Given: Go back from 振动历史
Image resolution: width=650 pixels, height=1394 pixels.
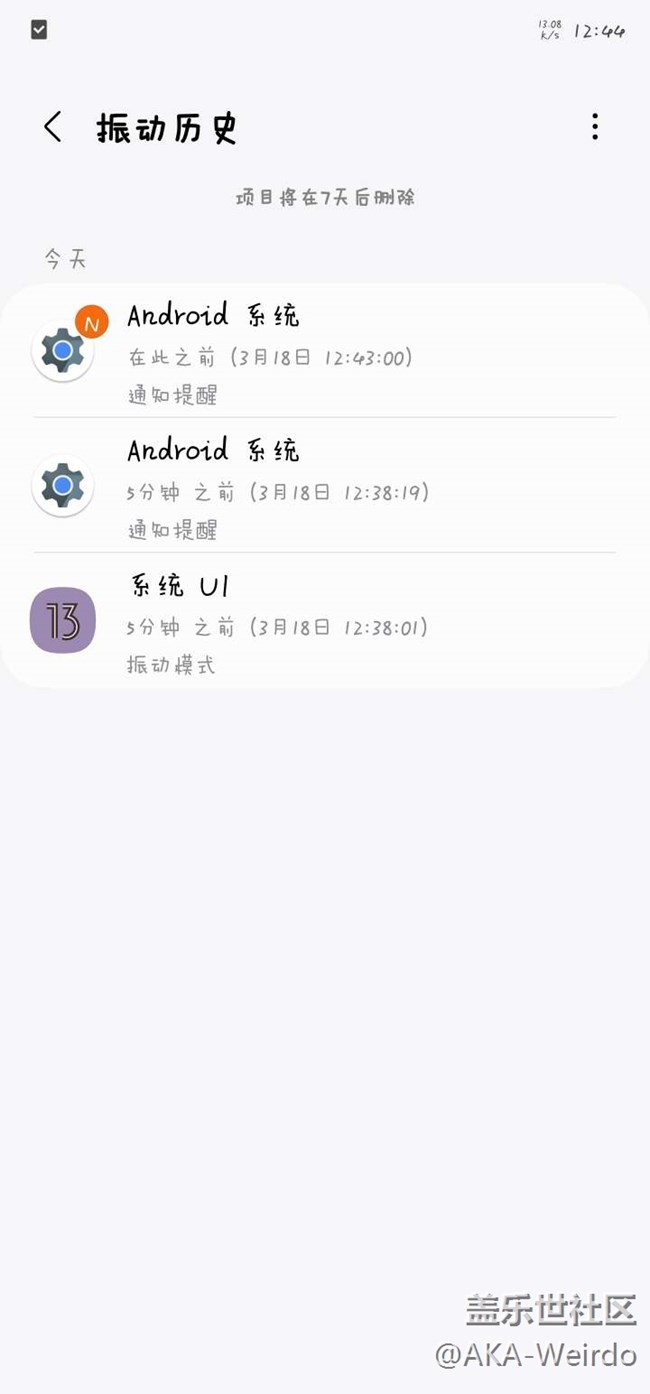Looking at the screenshot, I should (53, 128).
